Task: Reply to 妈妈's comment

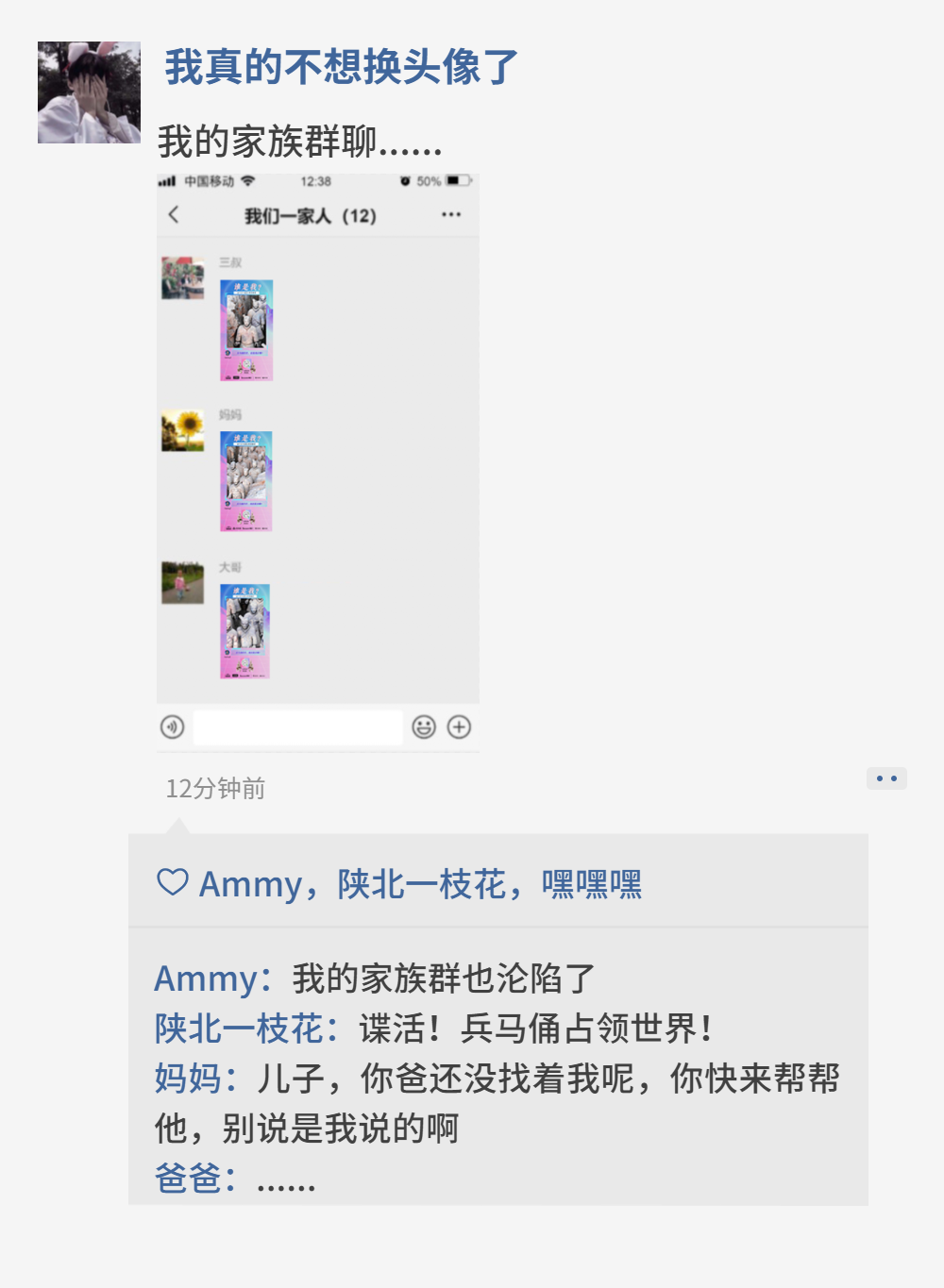Action: [548, 1079]
